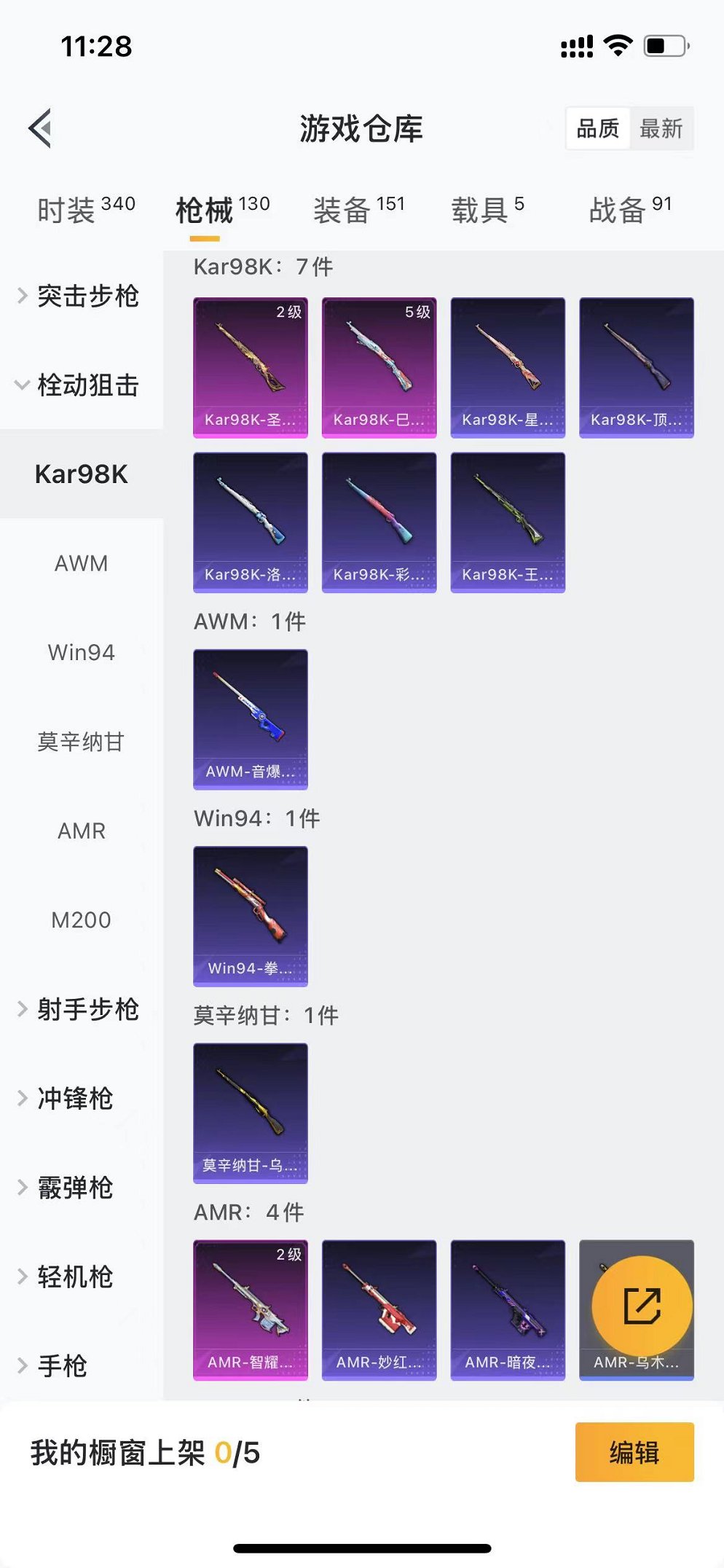This screenshot has height=1568, width=724.
Task: Tap the orange floating share button
Action: tap(642, 1305)
